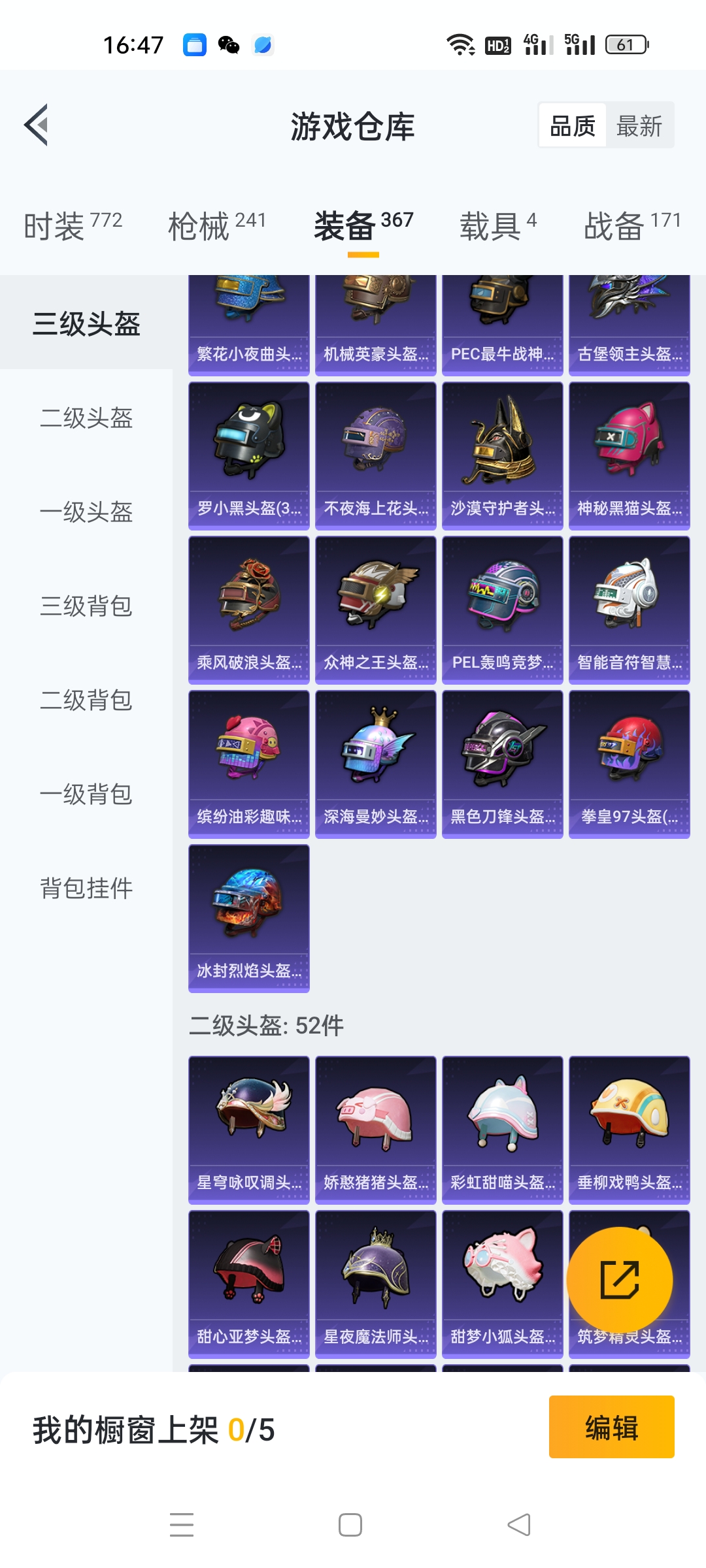This screenshot has width=706, height=1568.
Task: Go back using the top-left arrow
Action: 37,125
